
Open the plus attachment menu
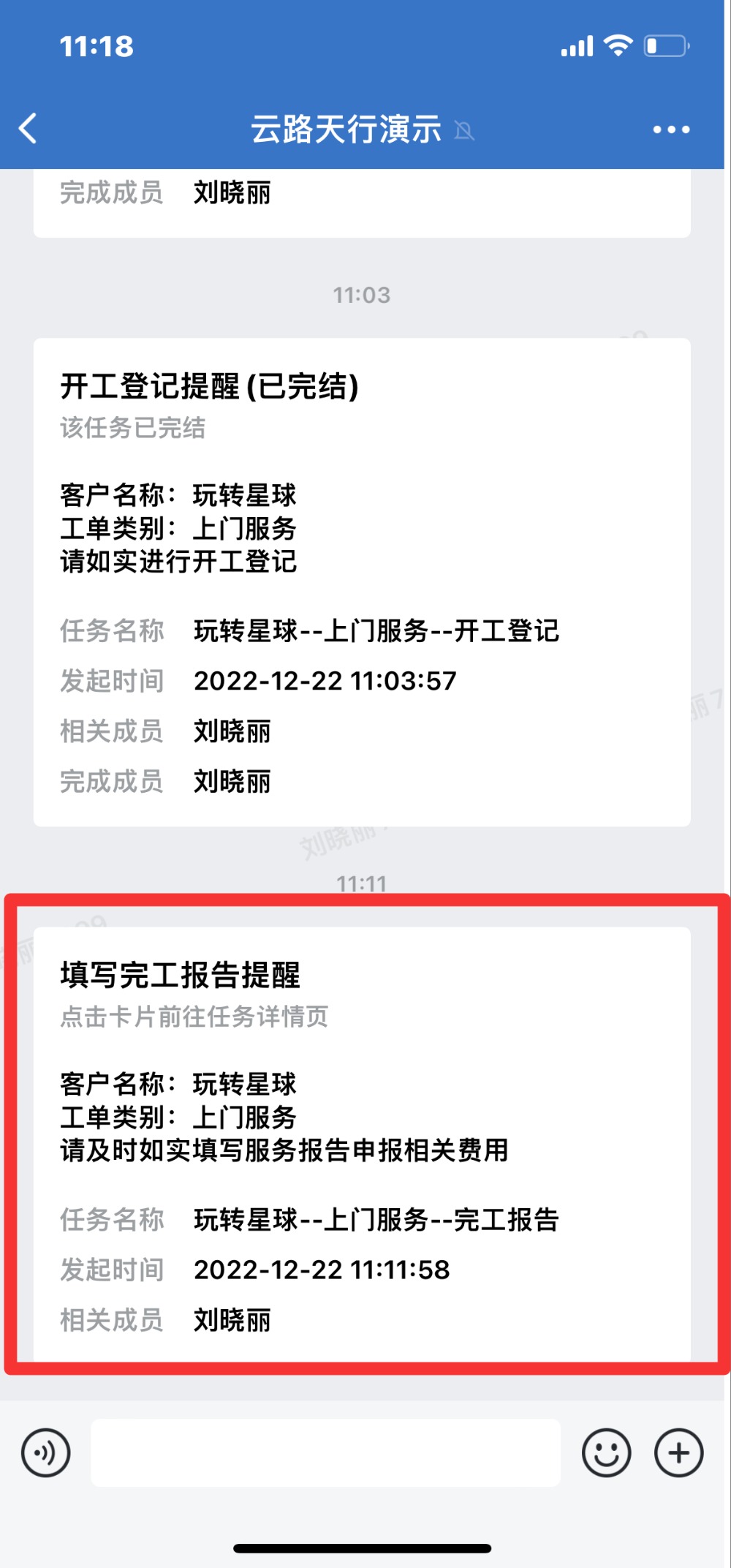(x=678, y=1452)
